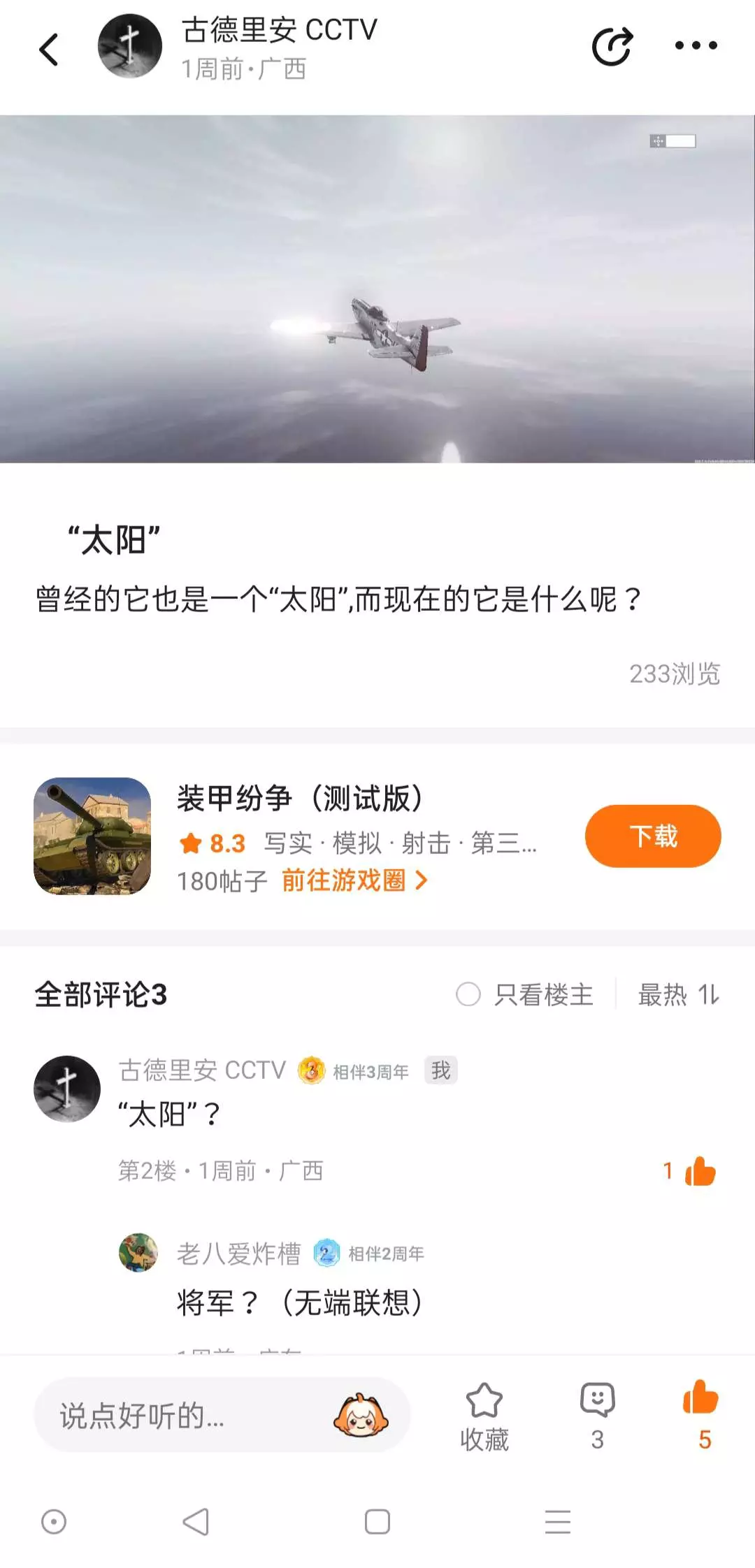
Task: Open the 装甲纷争 game icon
Action: pyautogui.click(x=92, y=836)
